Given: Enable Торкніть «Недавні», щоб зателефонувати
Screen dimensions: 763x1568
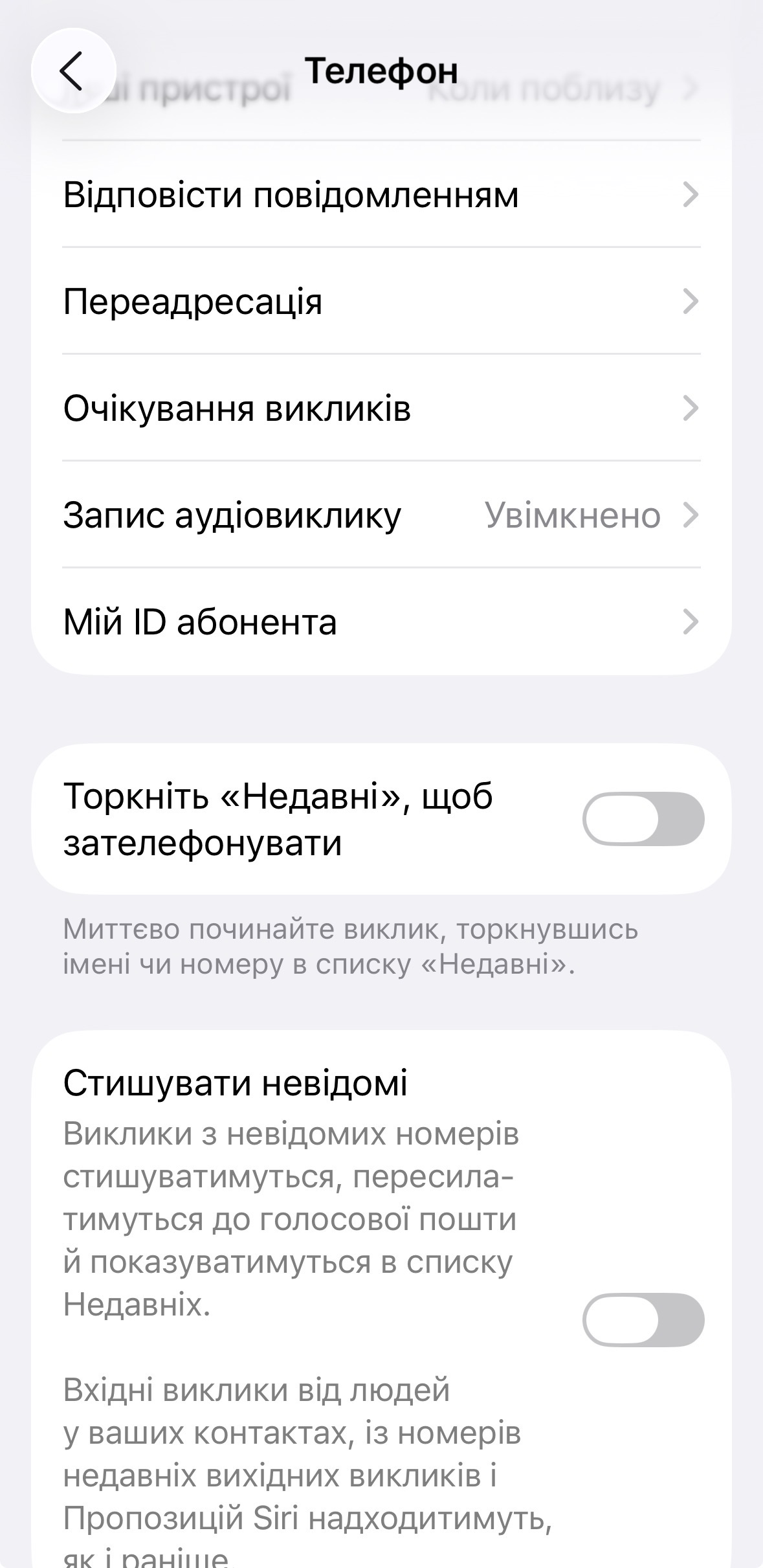Looking at the screenshot, I should (643, 819).
